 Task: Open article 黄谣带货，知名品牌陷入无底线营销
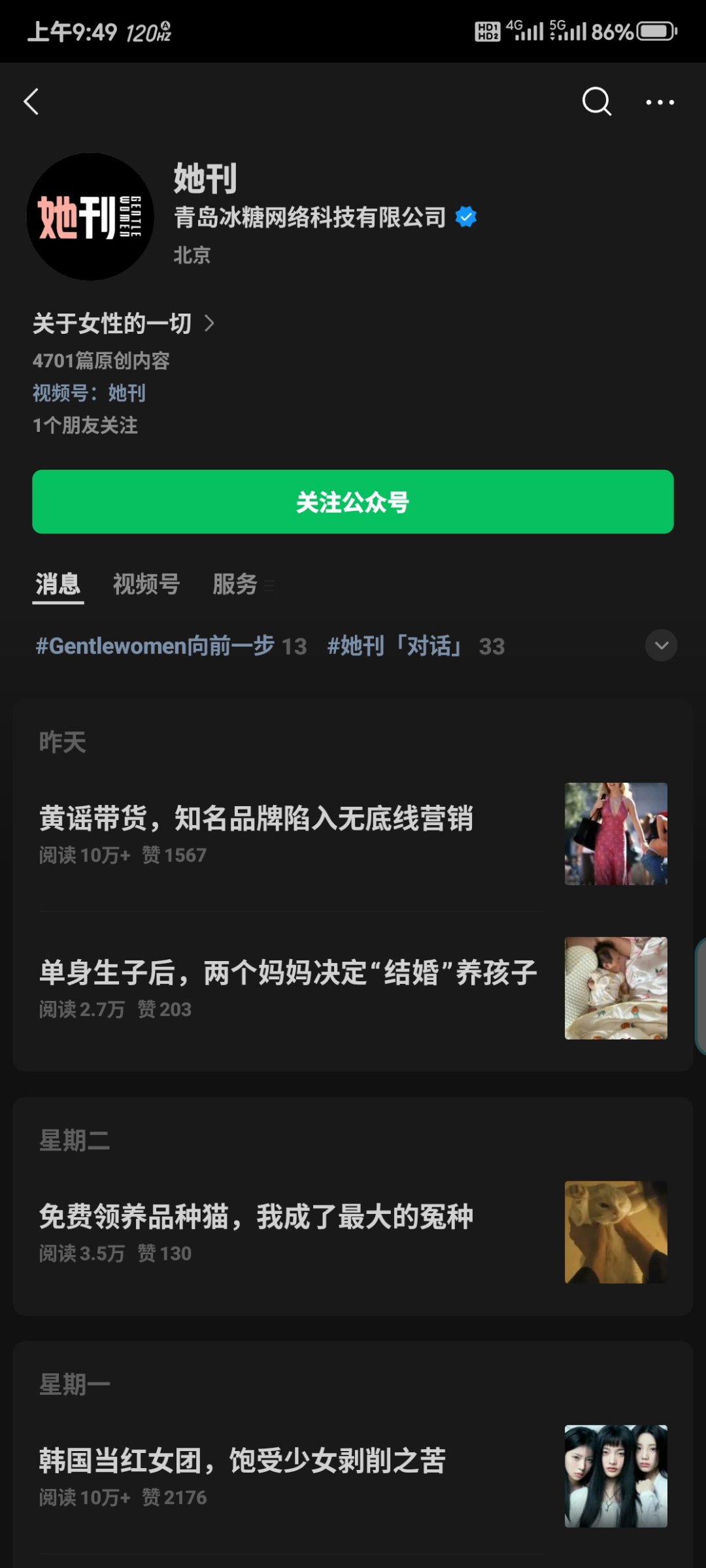coord(353,834)
